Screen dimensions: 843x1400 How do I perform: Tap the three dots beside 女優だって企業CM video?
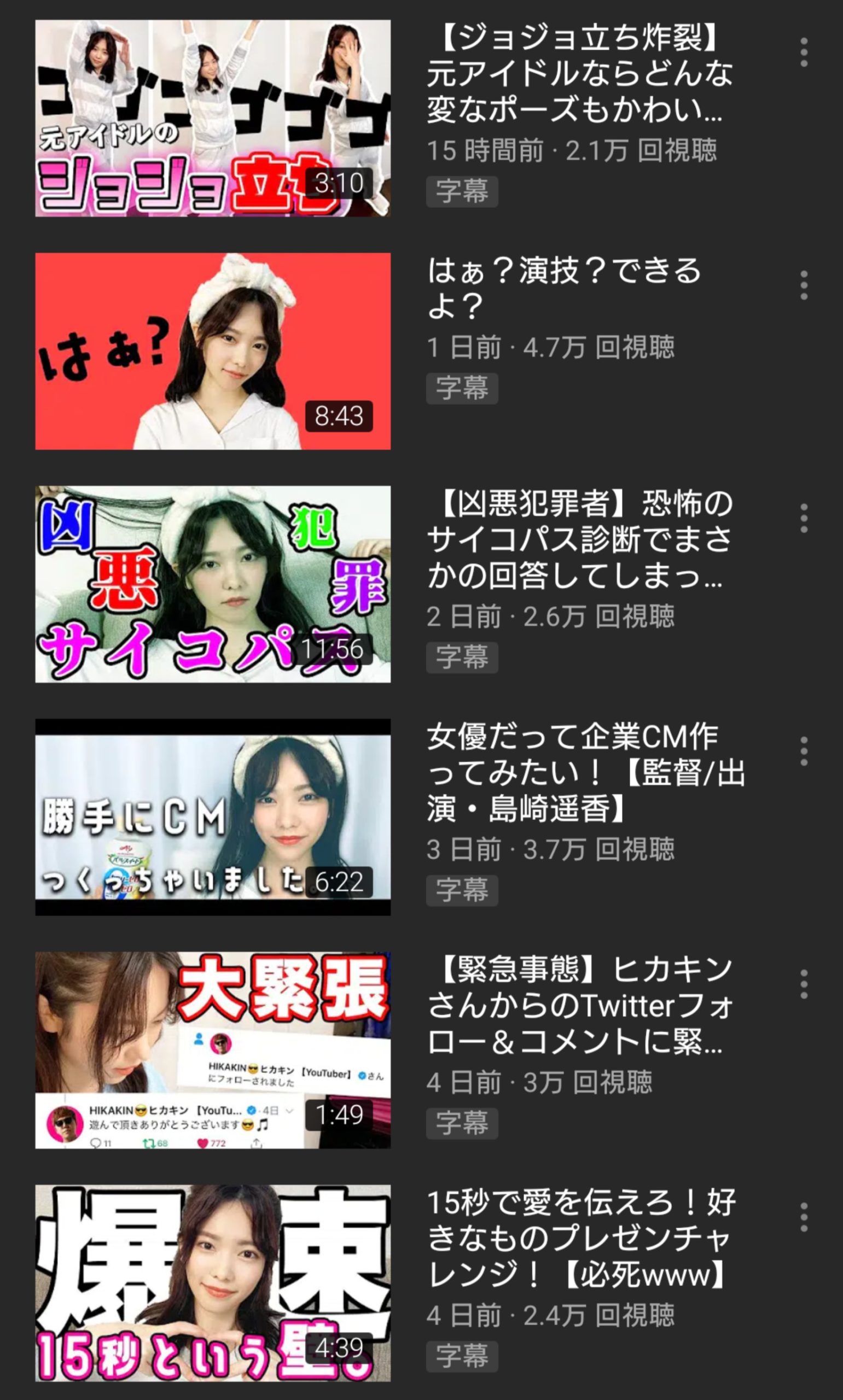click(x=803, y=751)
